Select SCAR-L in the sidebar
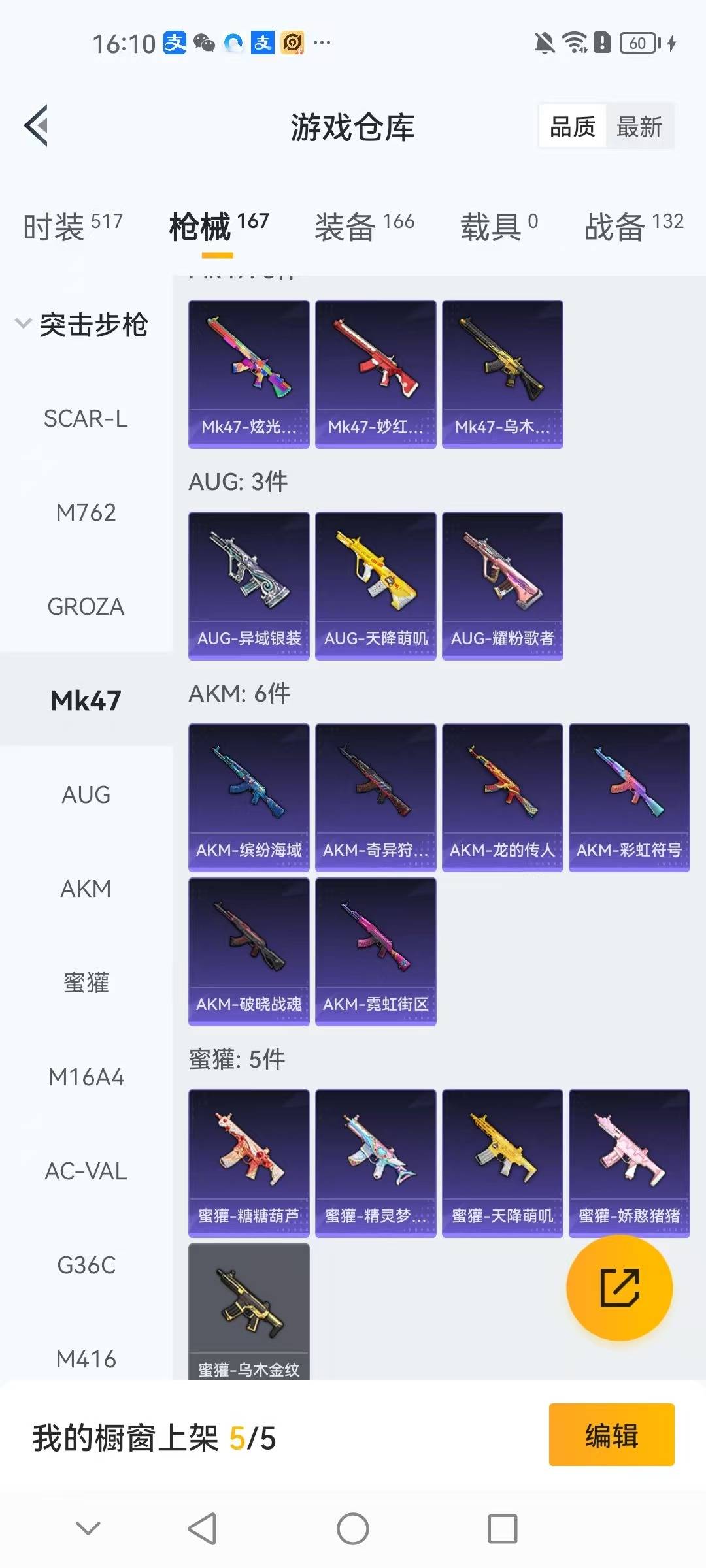This screenshot has width=706, height=1568. click(86, 419)
